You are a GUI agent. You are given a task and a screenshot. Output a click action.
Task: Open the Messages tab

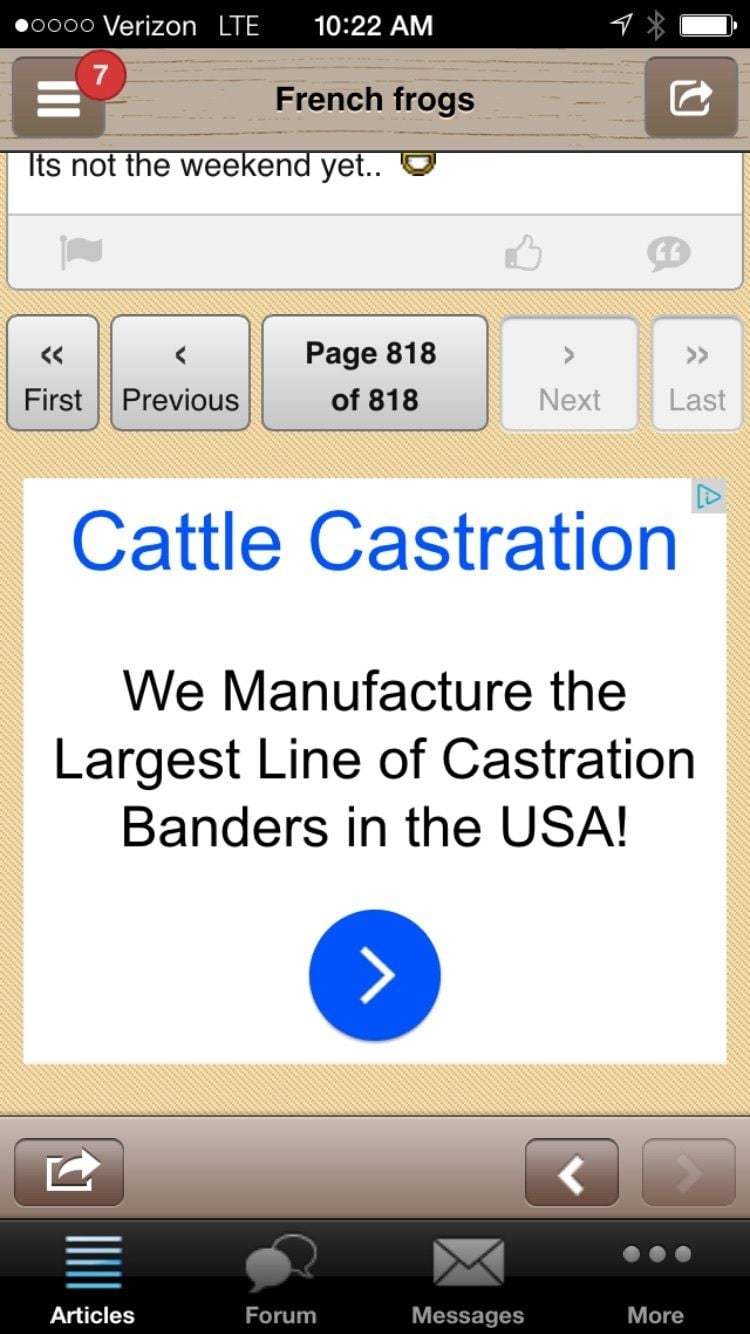[x=468, y=1279]
